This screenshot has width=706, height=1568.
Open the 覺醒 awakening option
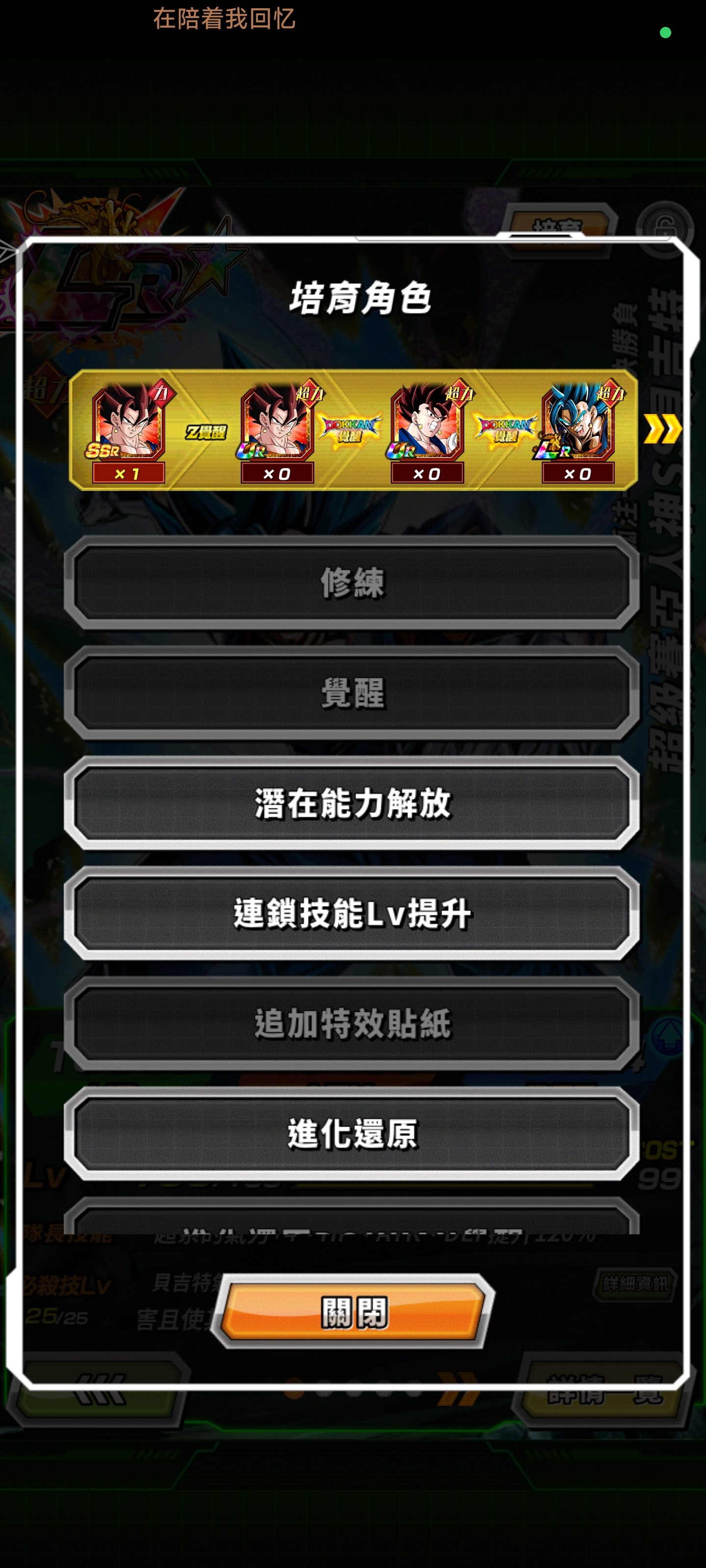(x=352, y=693)
